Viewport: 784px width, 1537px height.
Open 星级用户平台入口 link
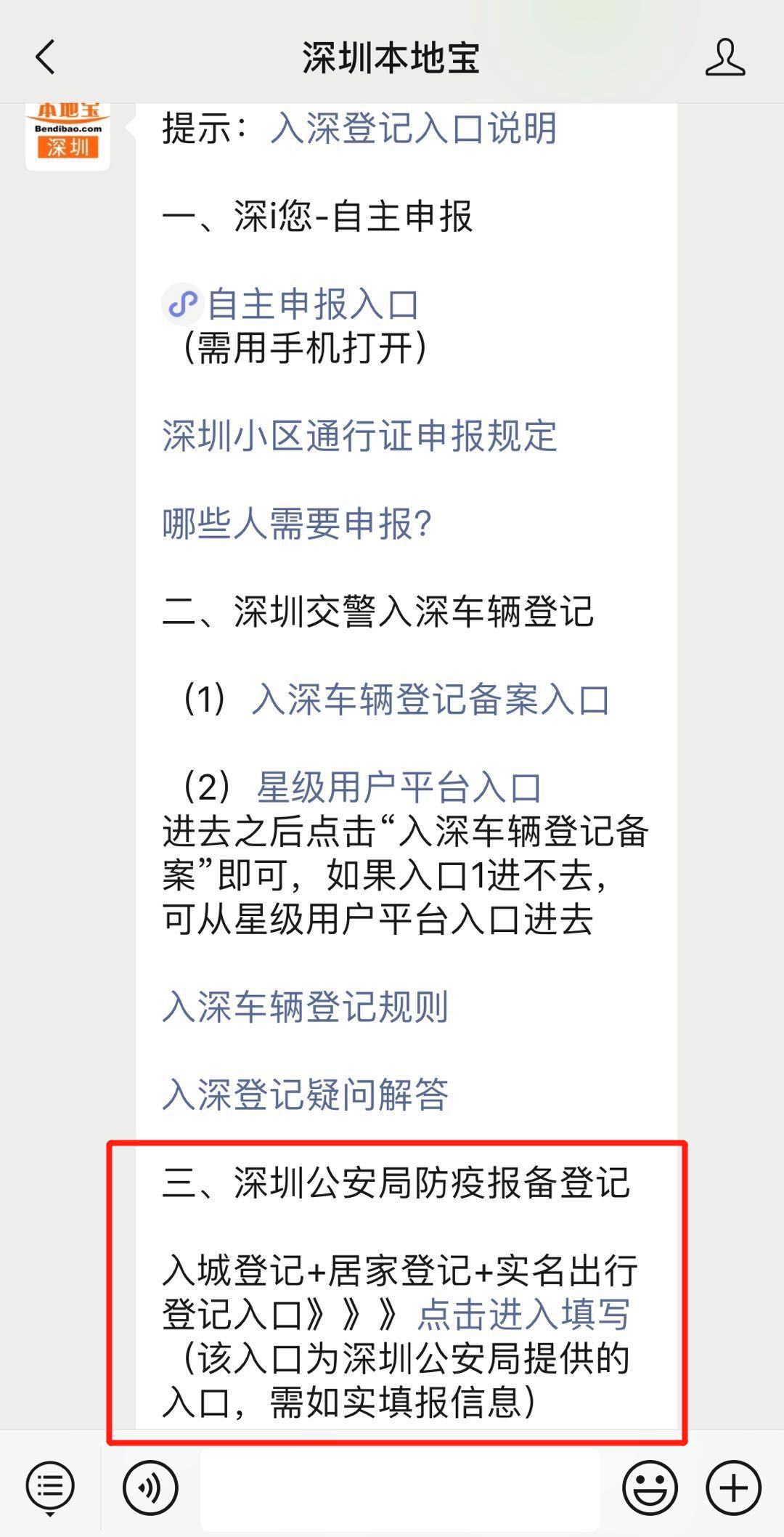pos(399,787)
